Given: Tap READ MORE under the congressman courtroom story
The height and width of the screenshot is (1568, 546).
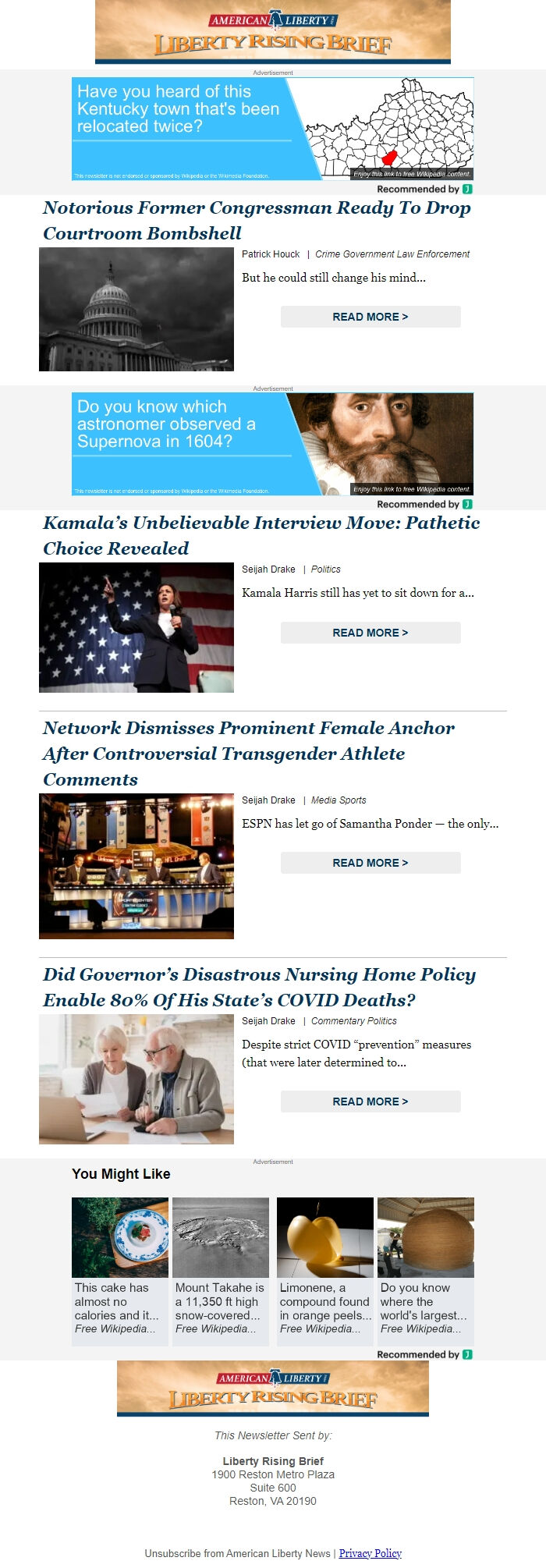Looking at the screenshot, I should pyautogui.click(x=370, y=317).
